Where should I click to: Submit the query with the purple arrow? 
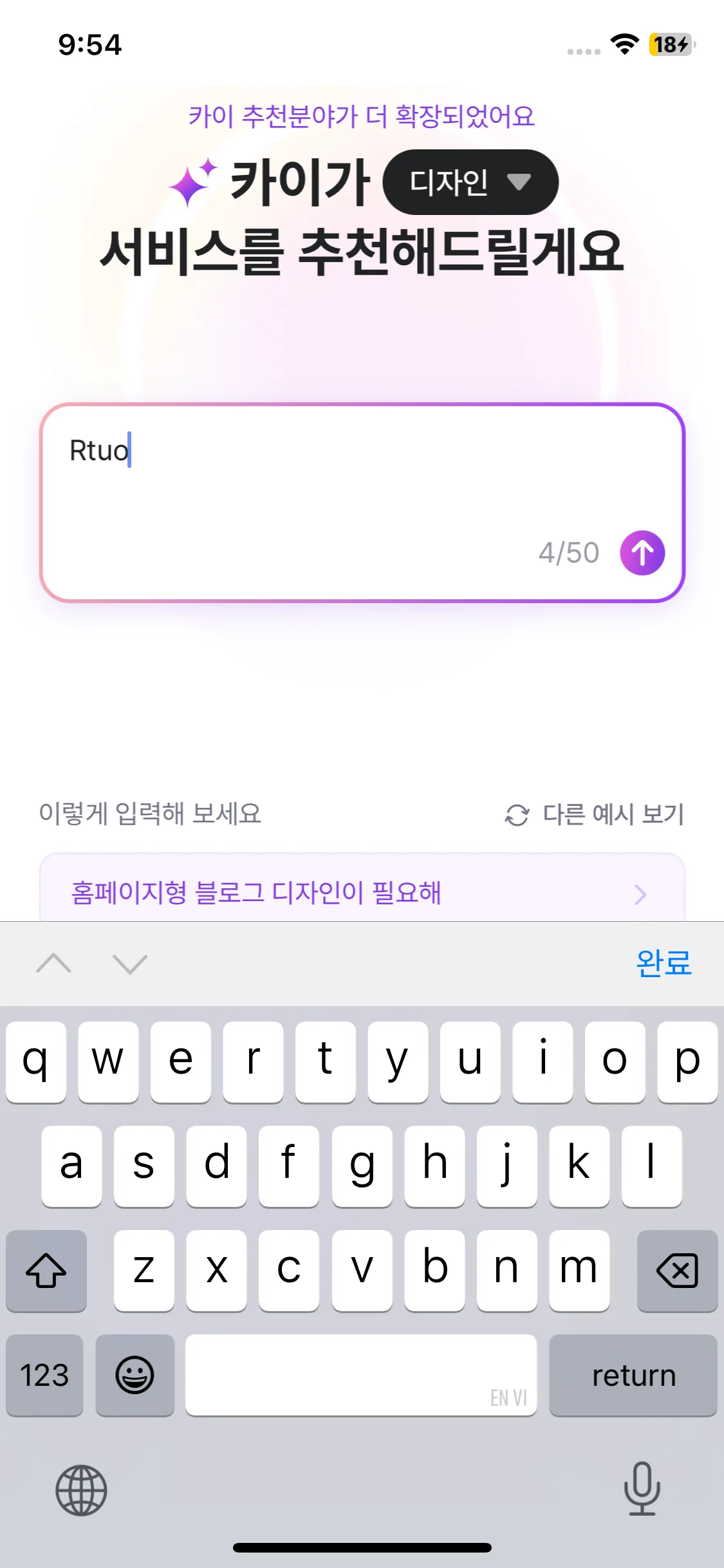642,553
